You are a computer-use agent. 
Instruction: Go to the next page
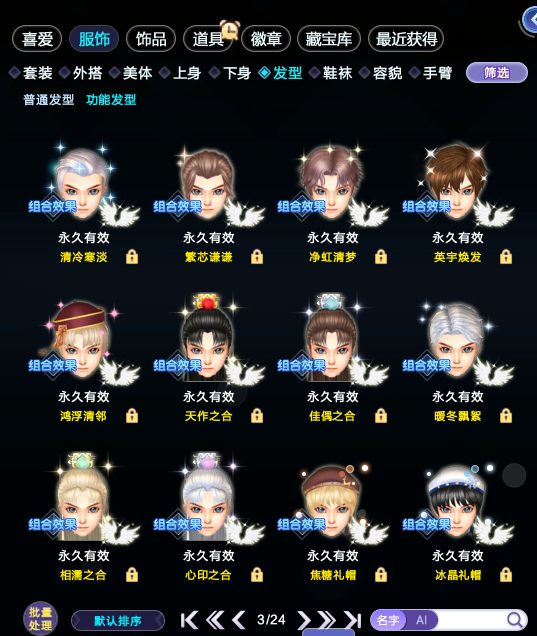click(303, 620)
